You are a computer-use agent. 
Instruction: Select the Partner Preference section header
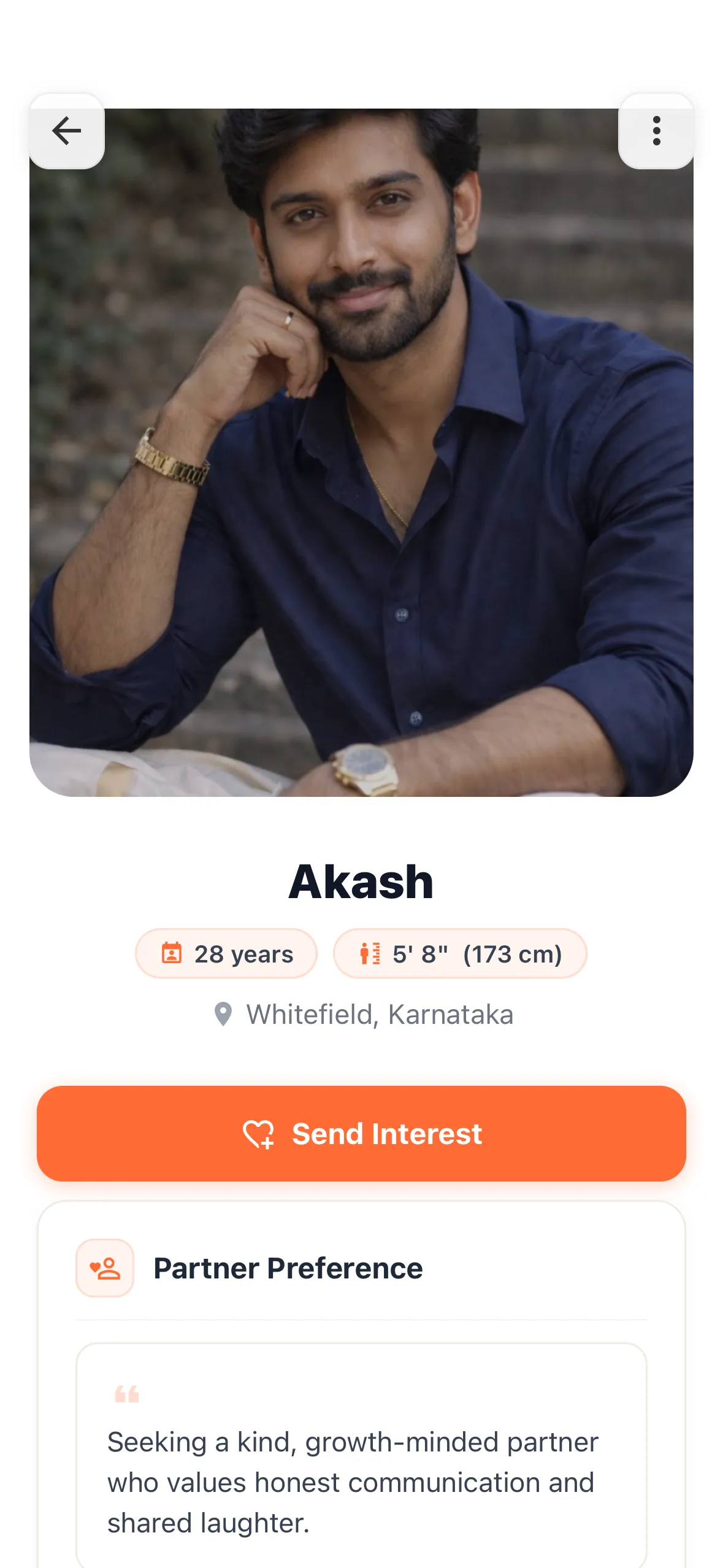point(288,1269)
